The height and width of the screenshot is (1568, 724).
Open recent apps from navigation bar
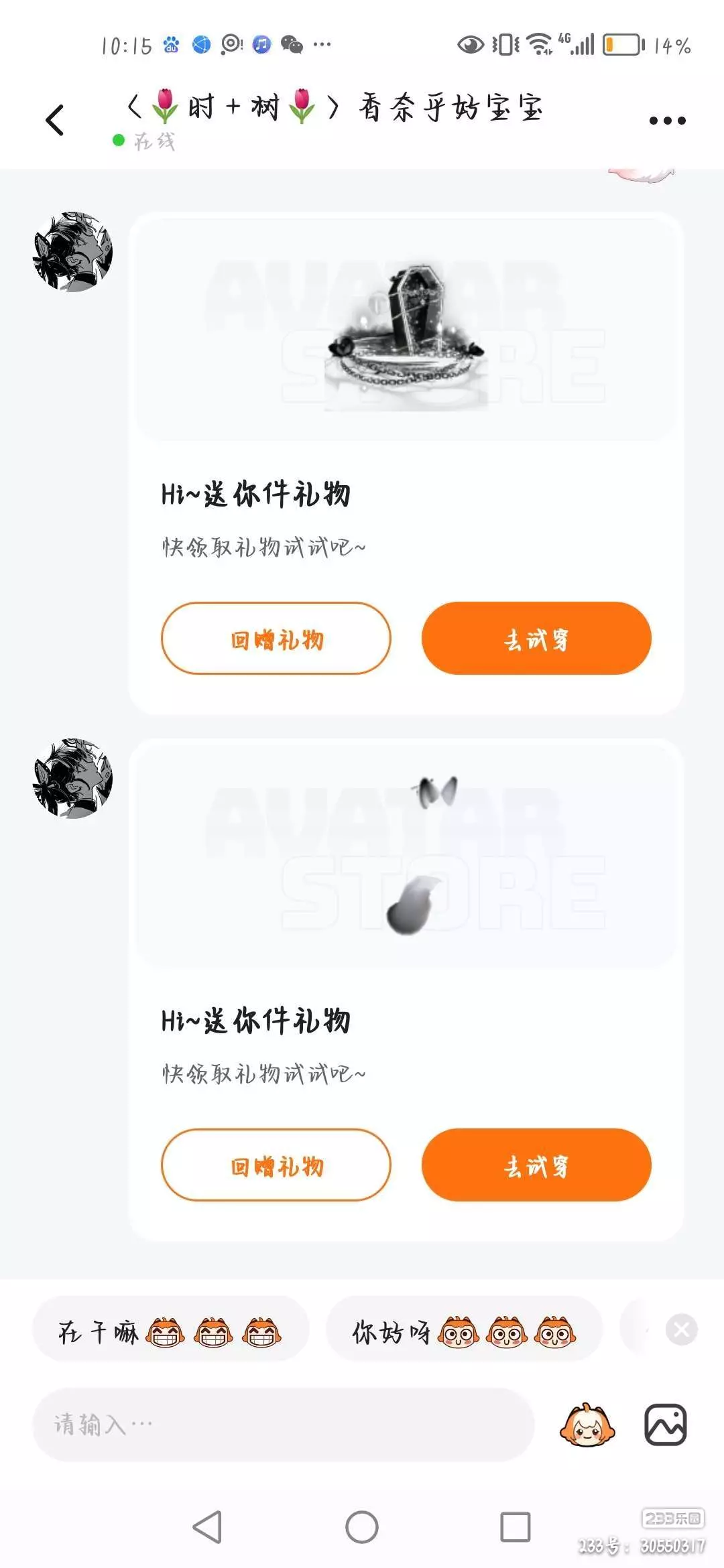516,1527
